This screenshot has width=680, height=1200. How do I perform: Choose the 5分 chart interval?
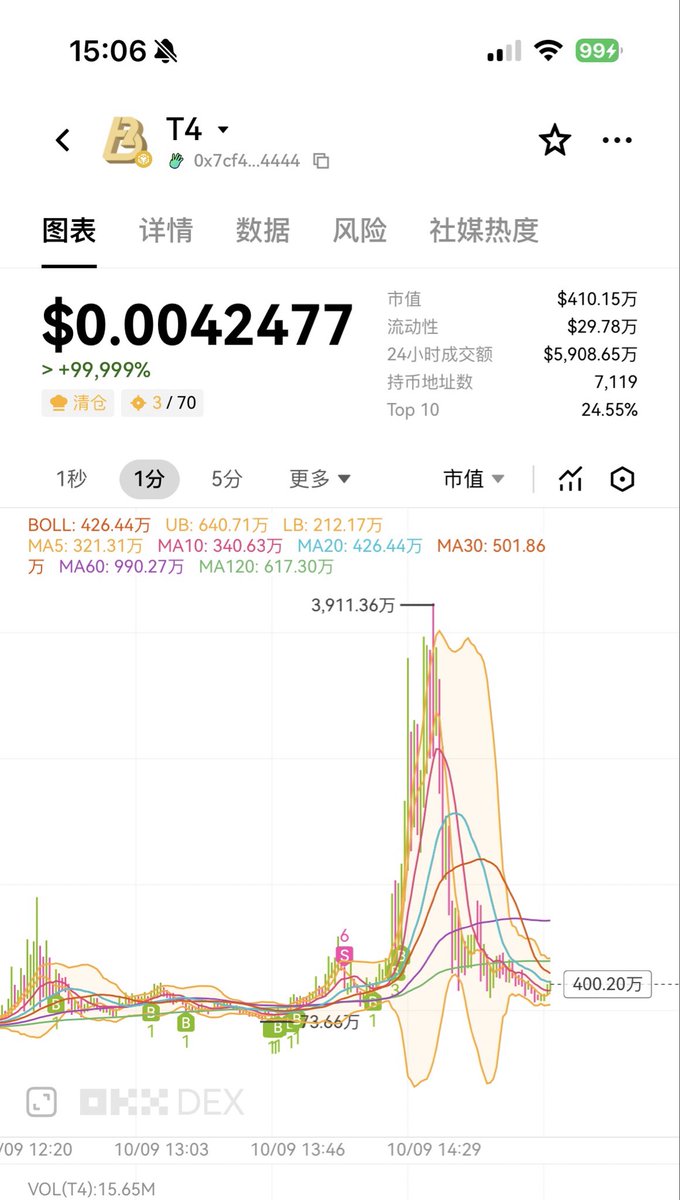[227, 479]
